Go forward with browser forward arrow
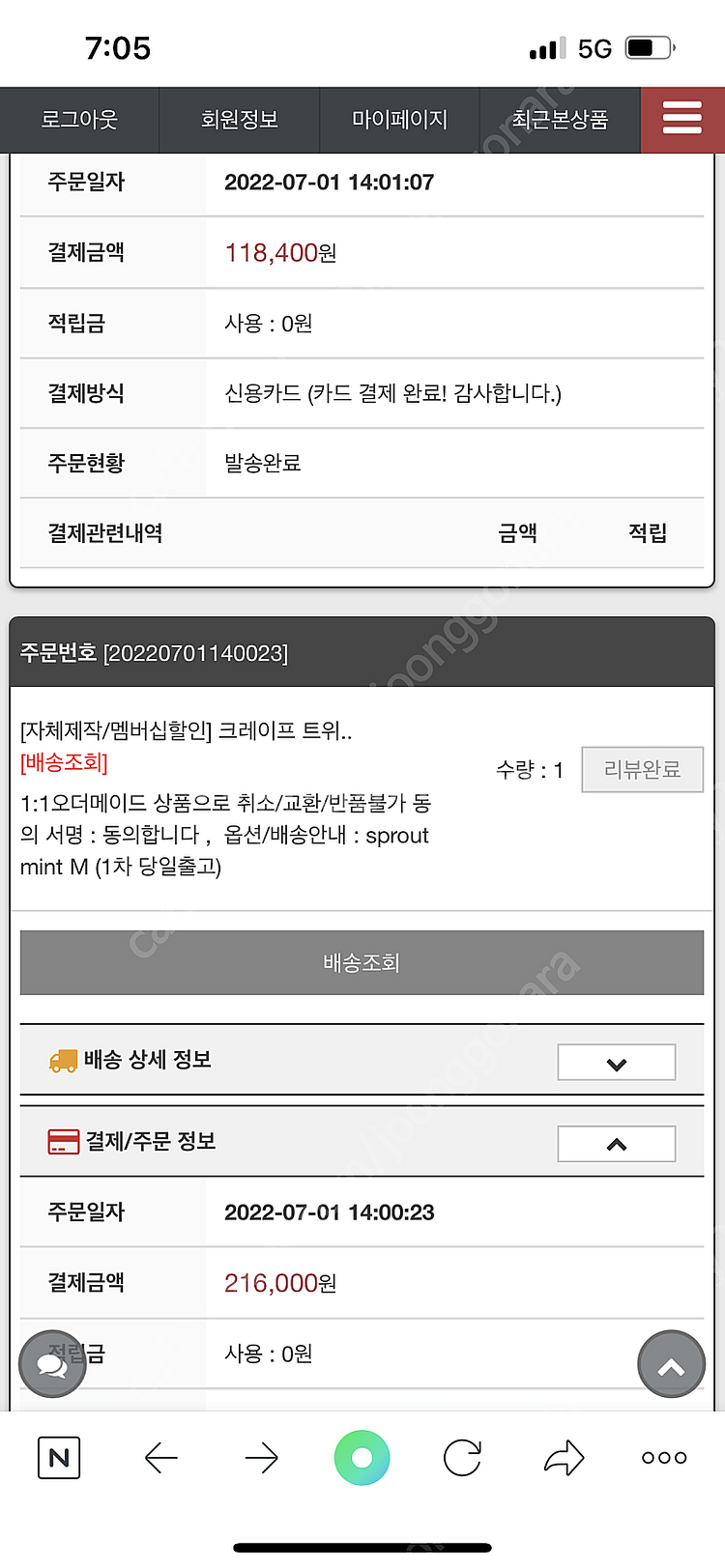The image size is (725, 1568). 261,1458
